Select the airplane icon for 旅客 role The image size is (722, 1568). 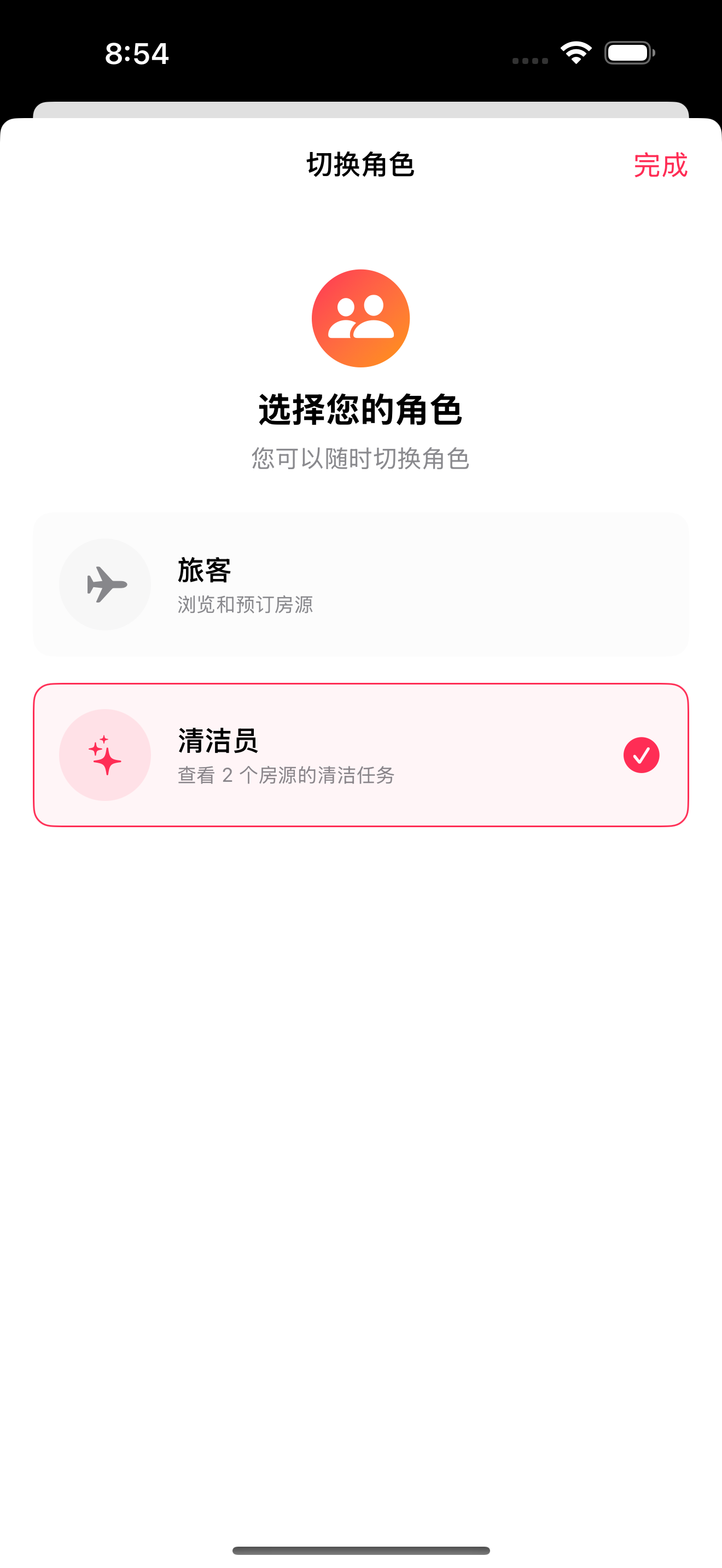click(x=104, y=584)
